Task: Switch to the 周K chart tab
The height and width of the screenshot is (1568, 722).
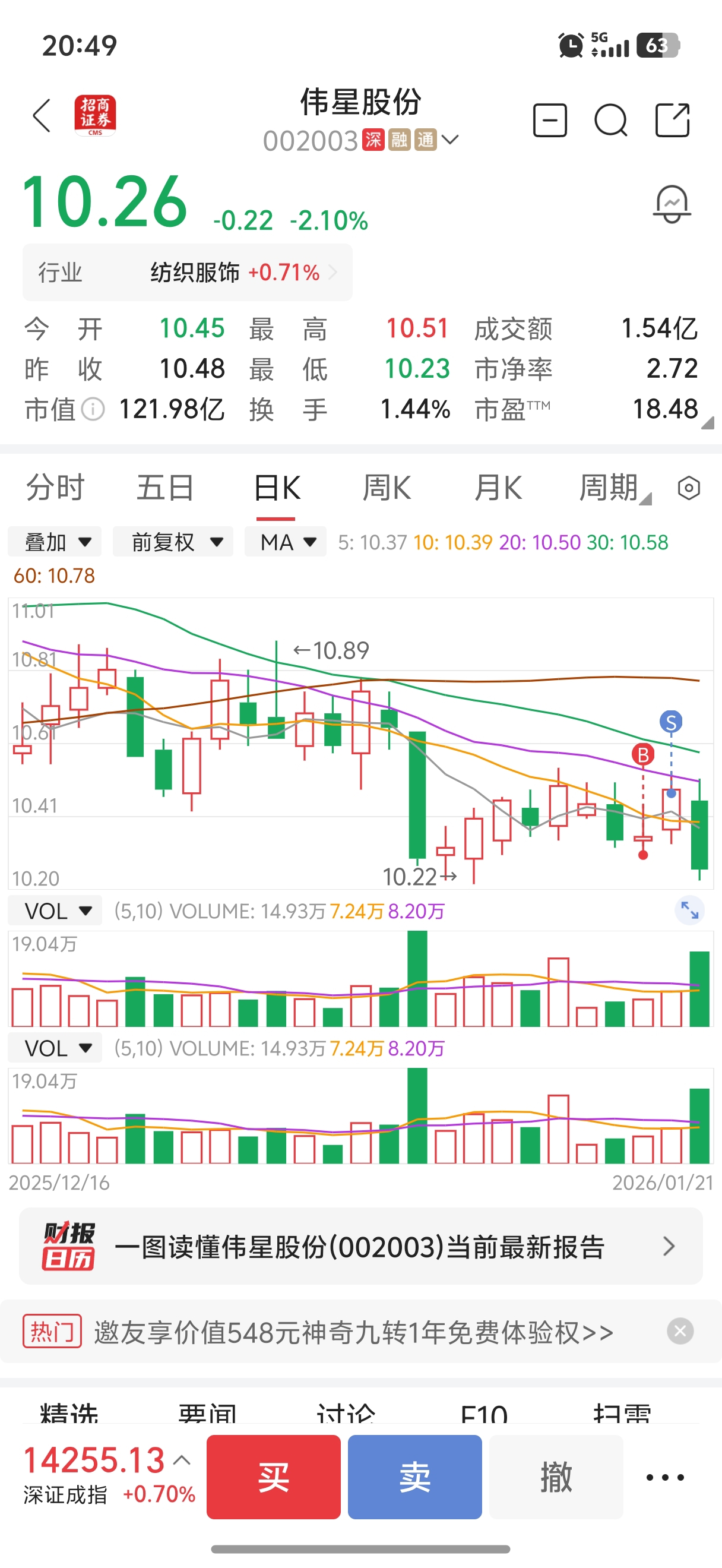Action: [387, 488]
